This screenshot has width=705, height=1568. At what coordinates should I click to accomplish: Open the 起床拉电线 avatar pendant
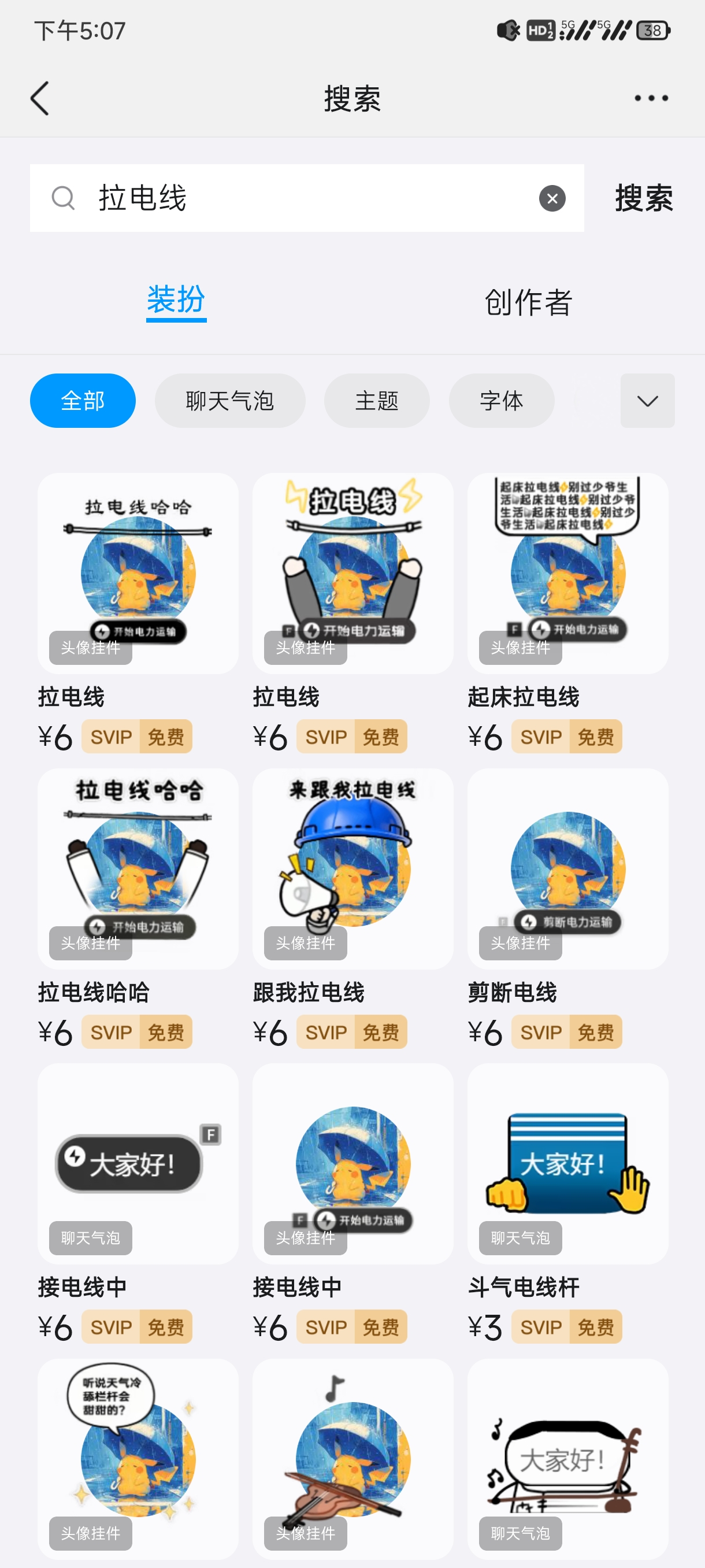(567, 574)
